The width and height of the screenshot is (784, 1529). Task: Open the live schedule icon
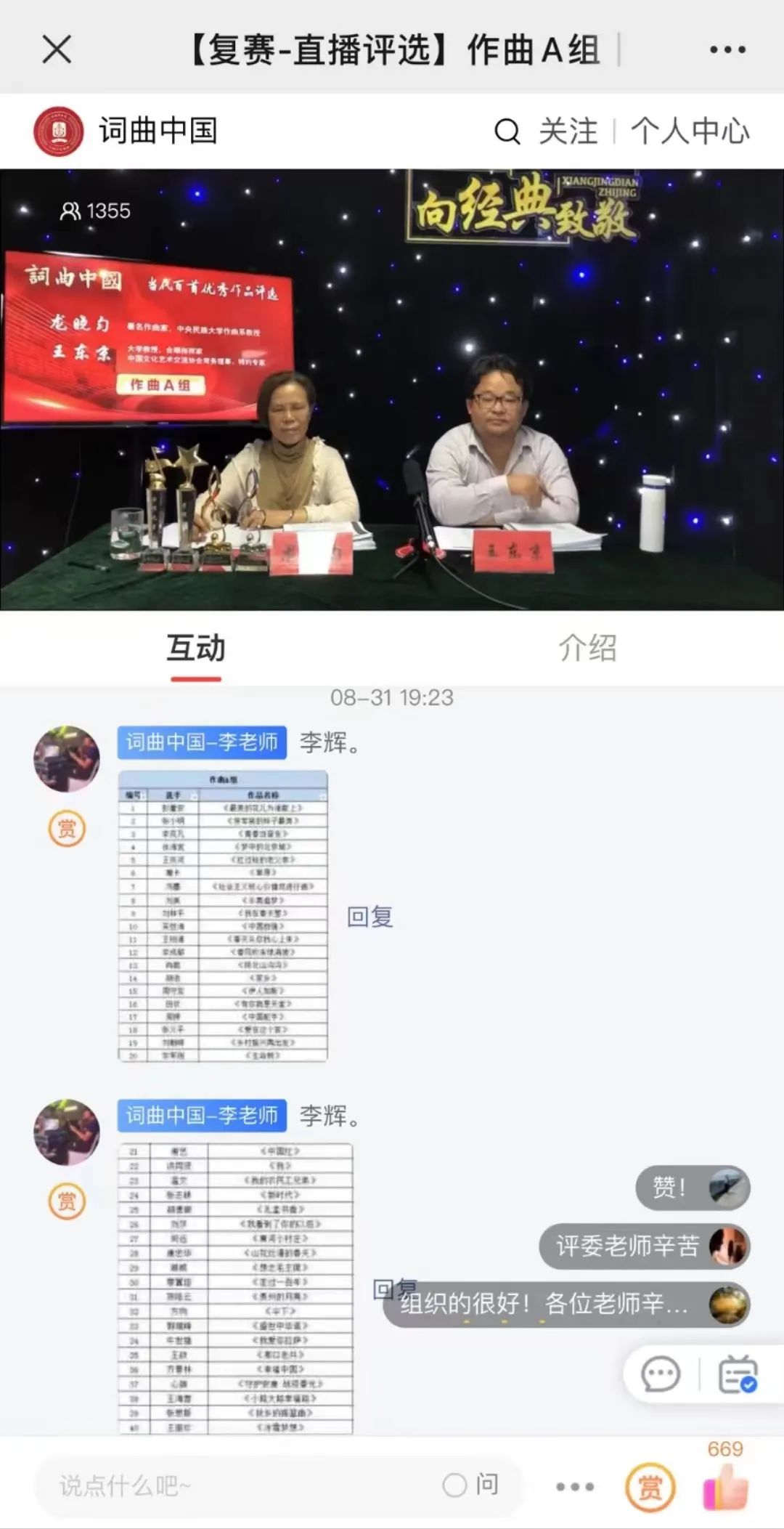(x=737, y=1374)
